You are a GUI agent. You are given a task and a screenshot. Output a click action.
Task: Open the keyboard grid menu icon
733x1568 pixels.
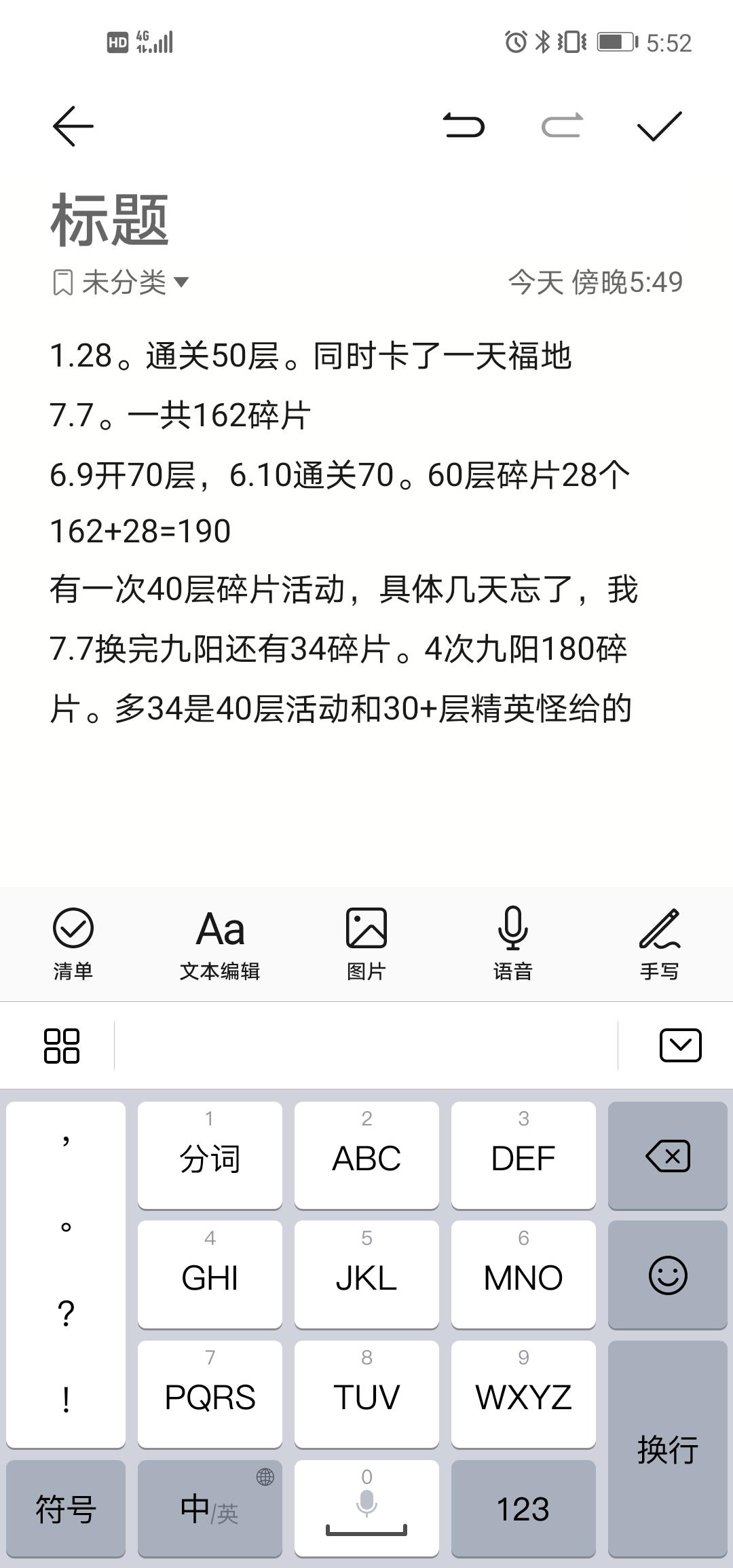pyautogui.click(x=62, y=1045)
